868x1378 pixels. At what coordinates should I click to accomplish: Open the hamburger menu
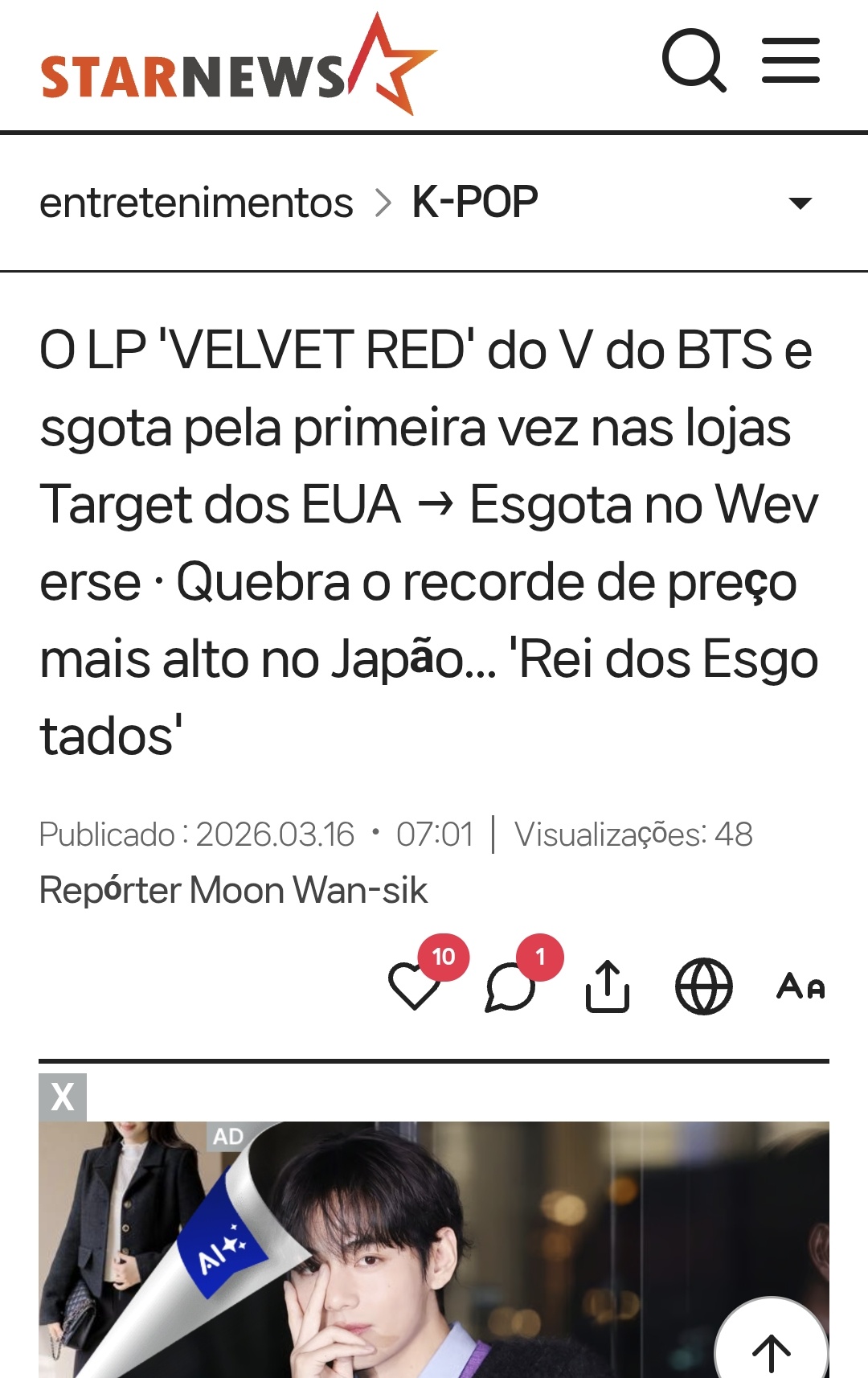tap(791, 60)
